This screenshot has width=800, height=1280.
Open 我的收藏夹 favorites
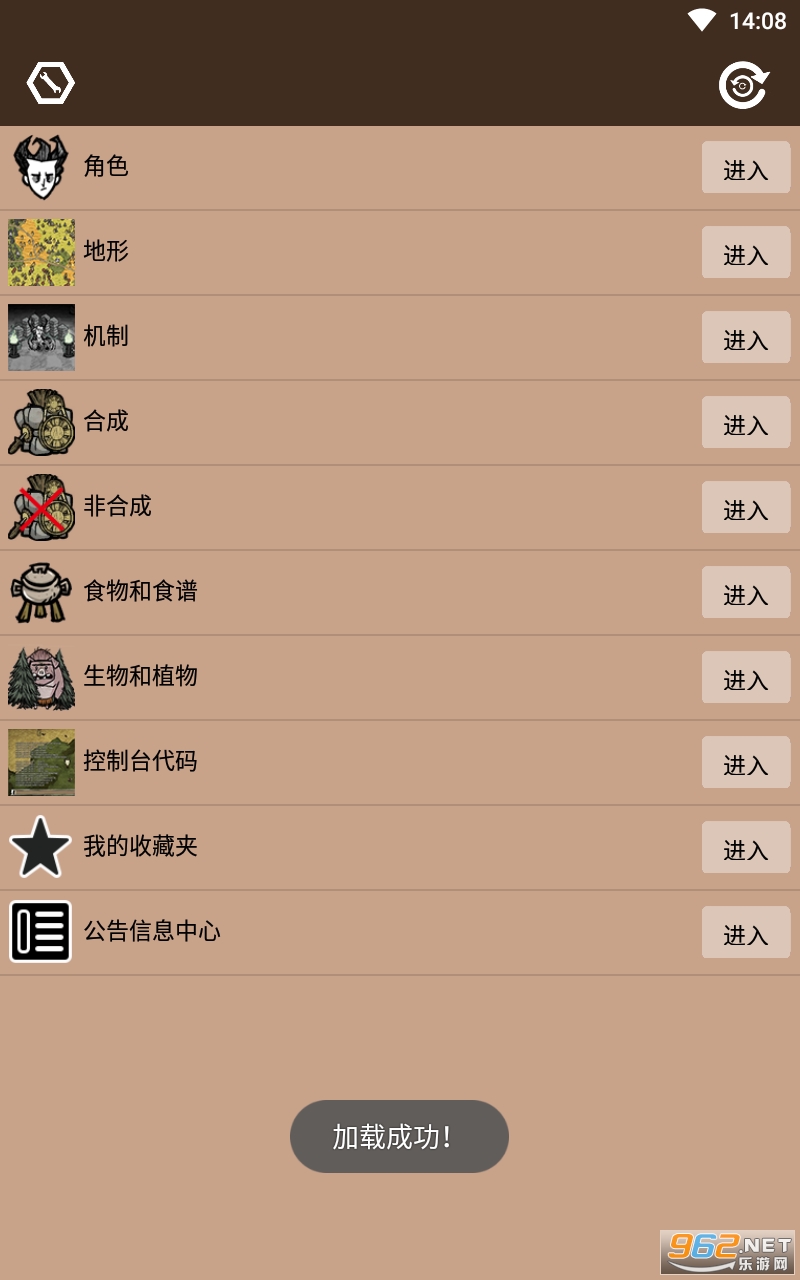pyautogui.click(x=745, y=848)
